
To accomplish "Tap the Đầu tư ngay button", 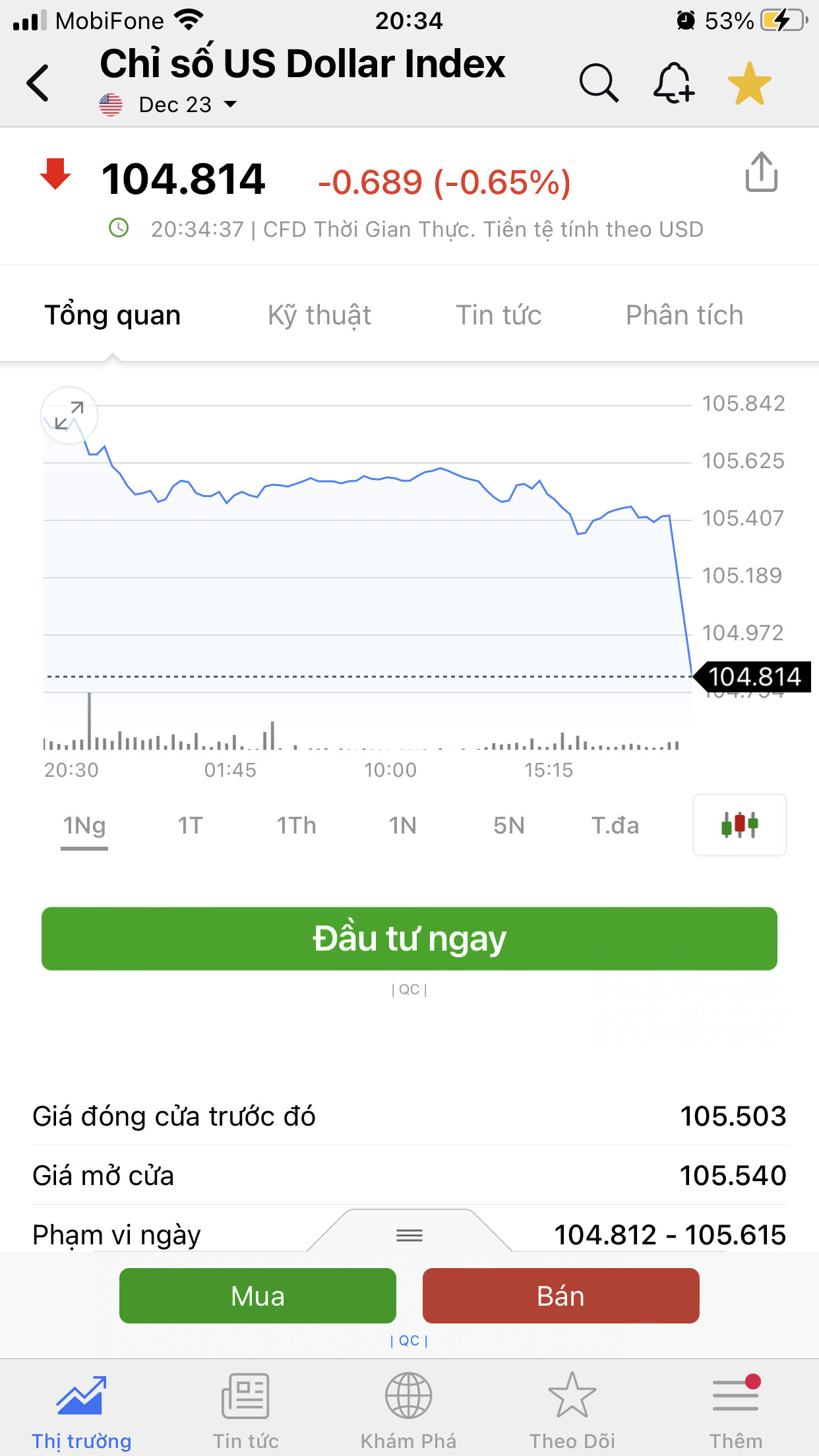I will (409, 938).
